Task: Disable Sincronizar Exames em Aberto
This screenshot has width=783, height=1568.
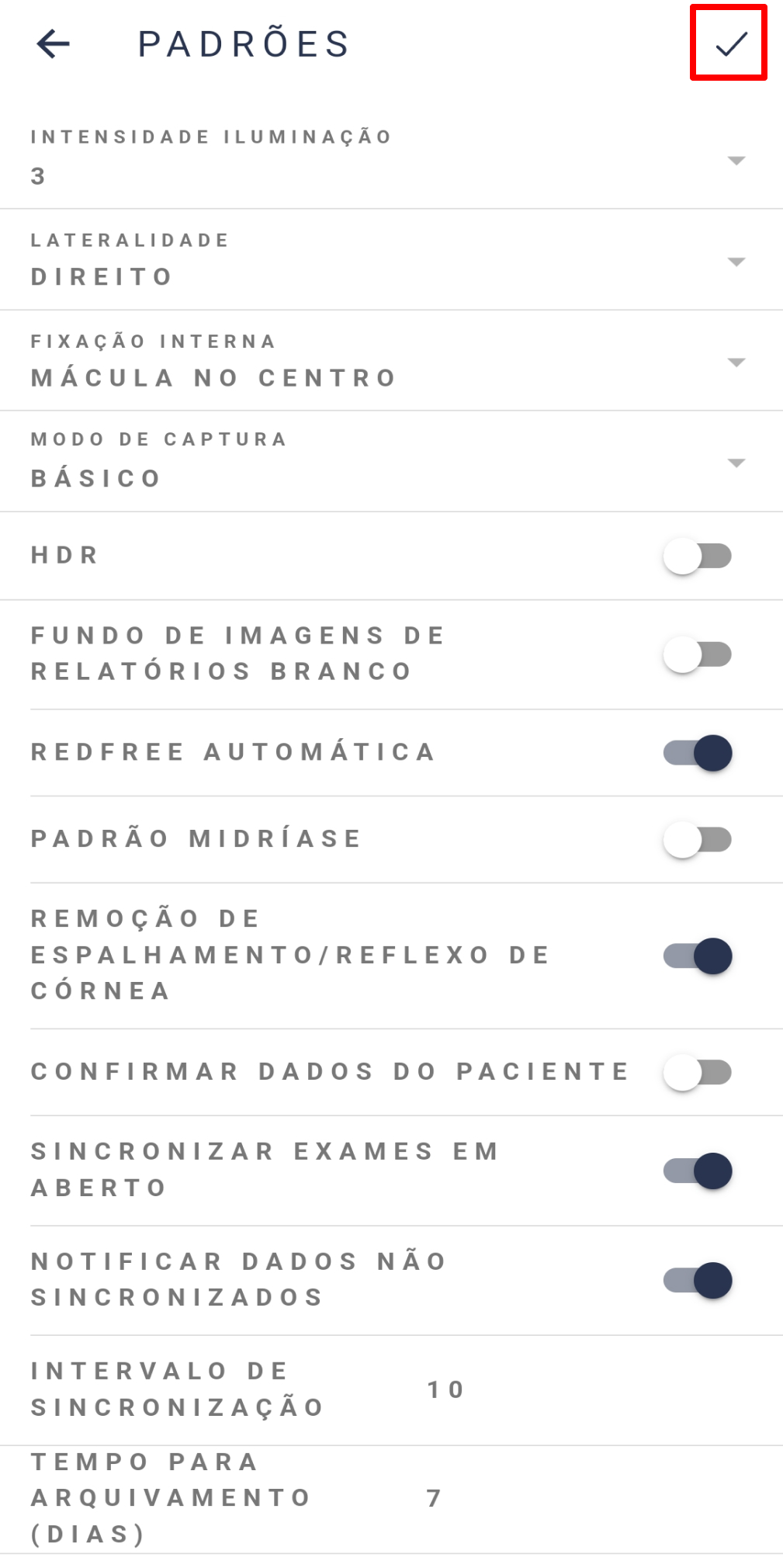Action: (x=698, y=1171)
